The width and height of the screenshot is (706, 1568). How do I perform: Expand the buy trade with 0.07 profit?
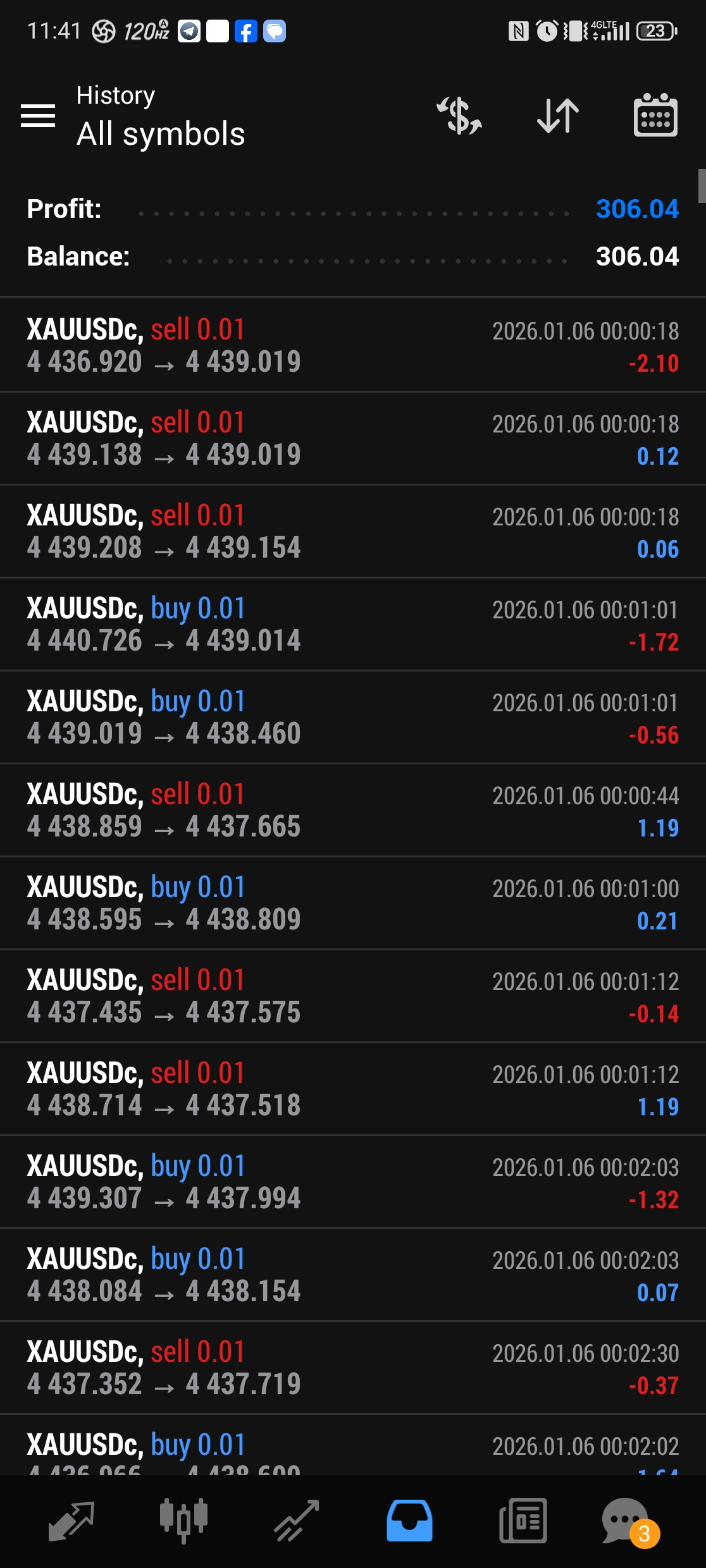point(352,1275)
